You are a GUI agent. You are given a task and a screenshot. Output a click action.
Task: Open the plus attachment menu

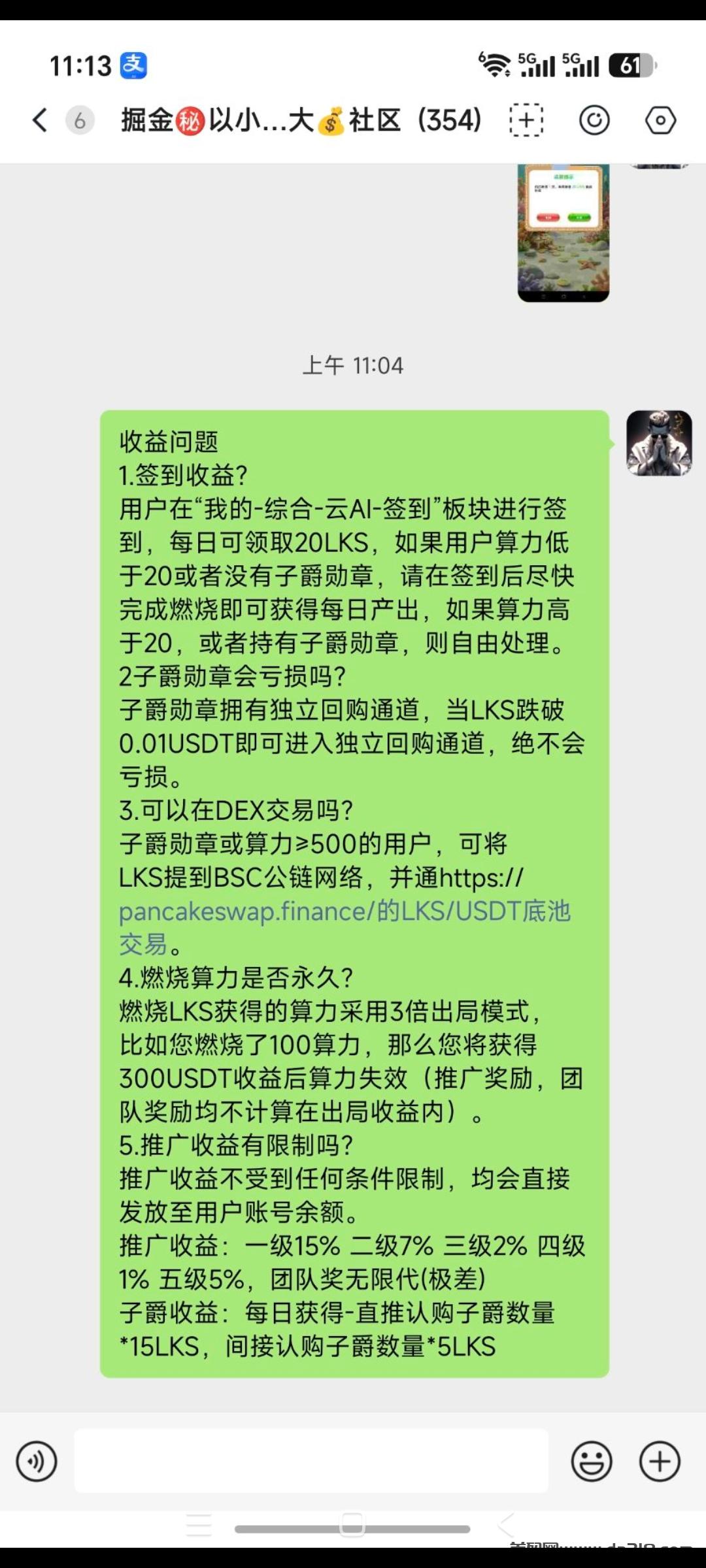tap(660, 1461)
